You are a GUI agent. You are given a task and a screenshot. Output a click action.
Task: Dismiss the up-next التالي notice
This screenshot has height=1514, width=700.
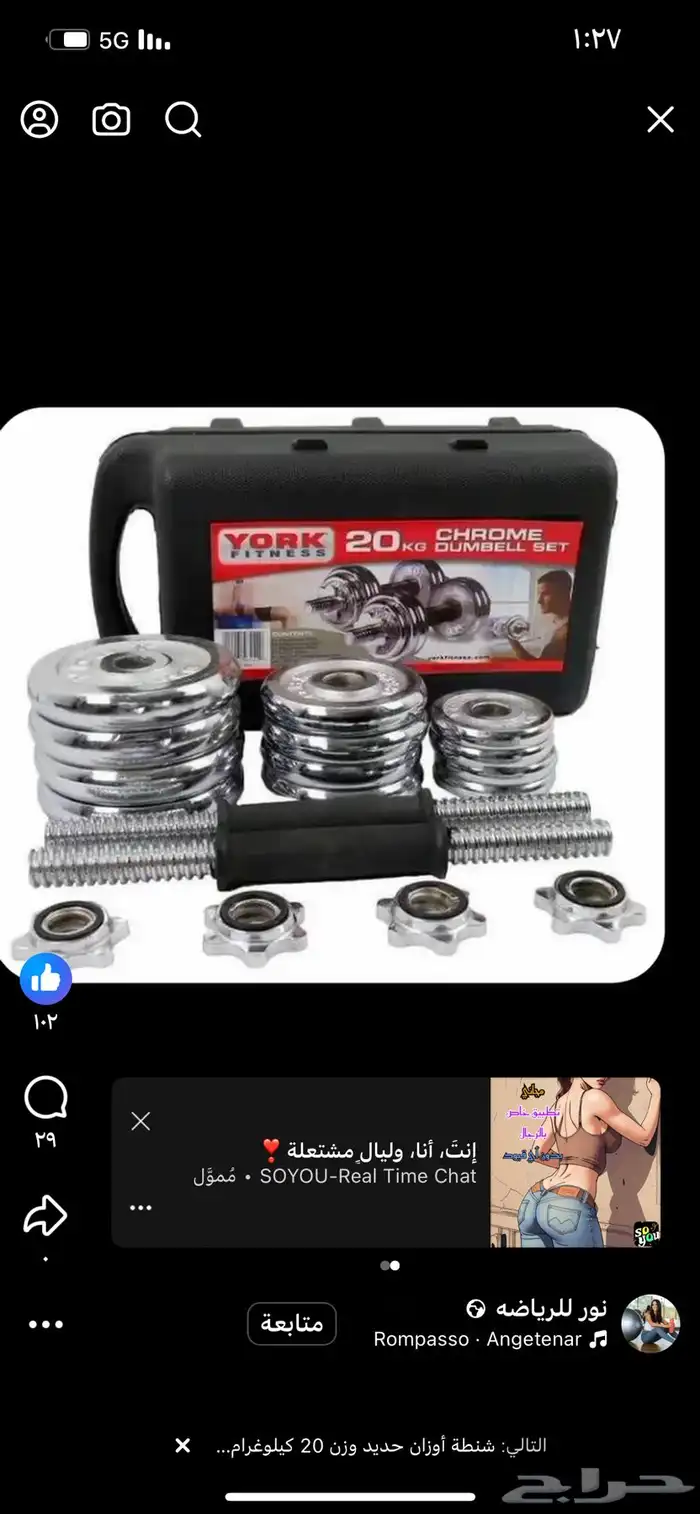pos(182,1445)
